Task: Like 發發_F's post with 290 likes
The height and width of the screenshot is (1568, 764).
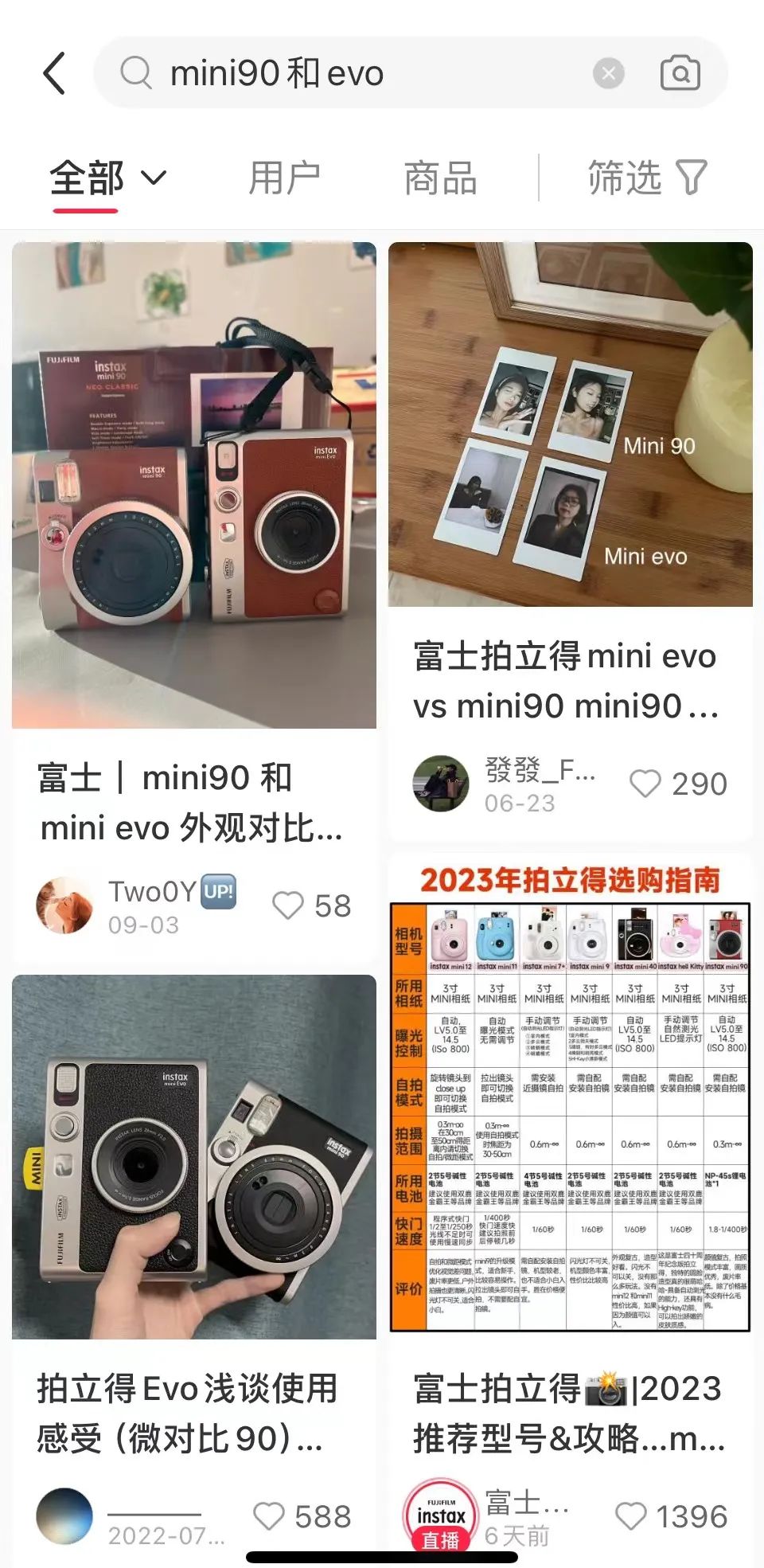Action: click(x=645, y=784)
